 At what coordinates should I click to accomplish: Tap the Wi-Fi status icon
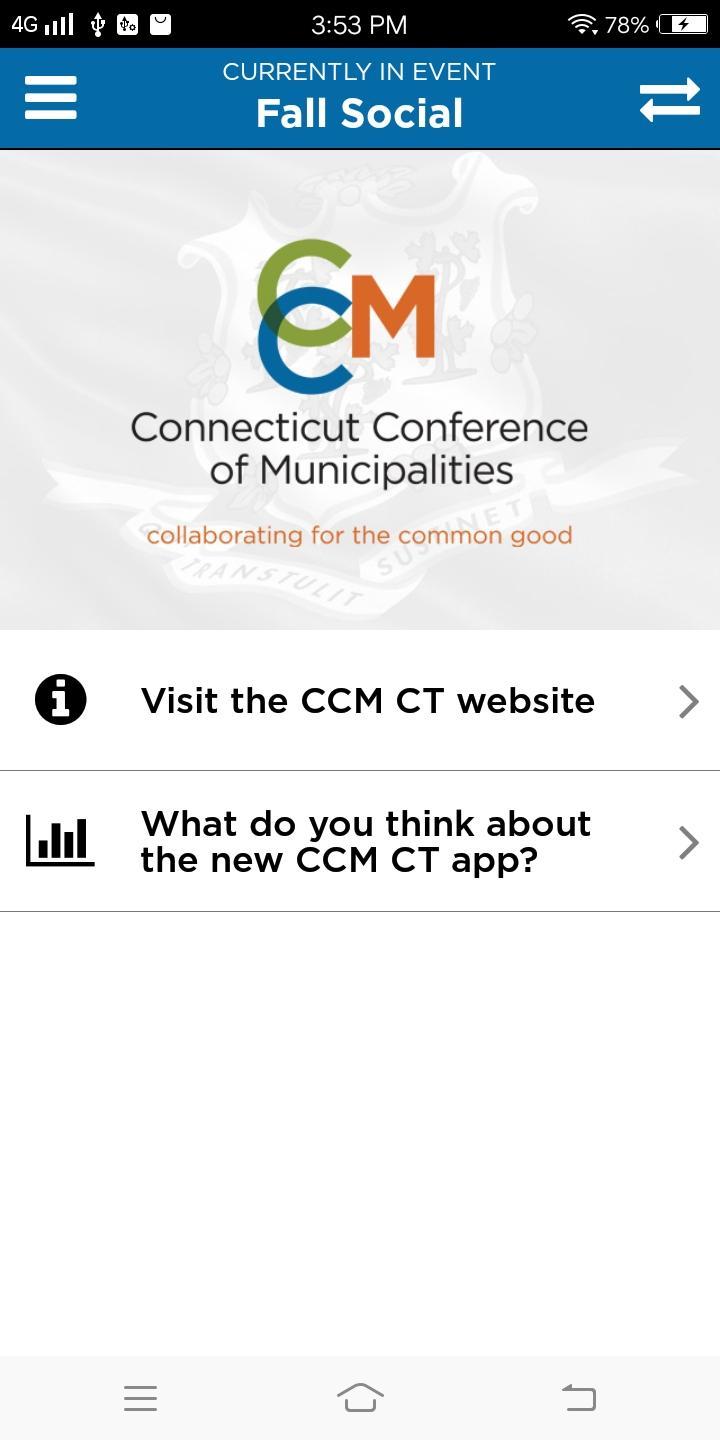[x=584, y=24]
